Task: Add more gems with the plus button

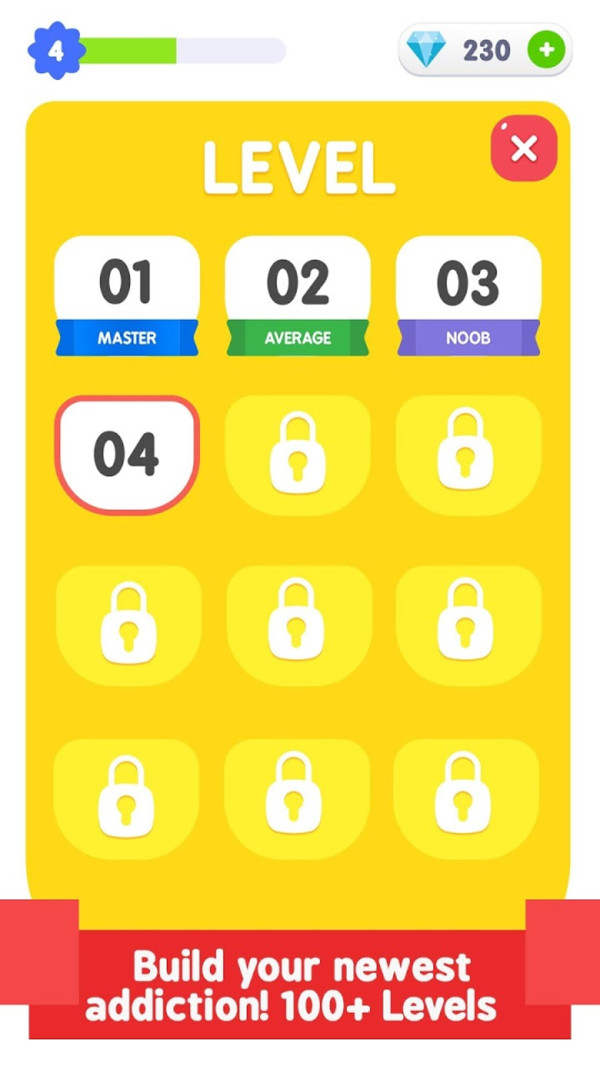Action: 546,49
